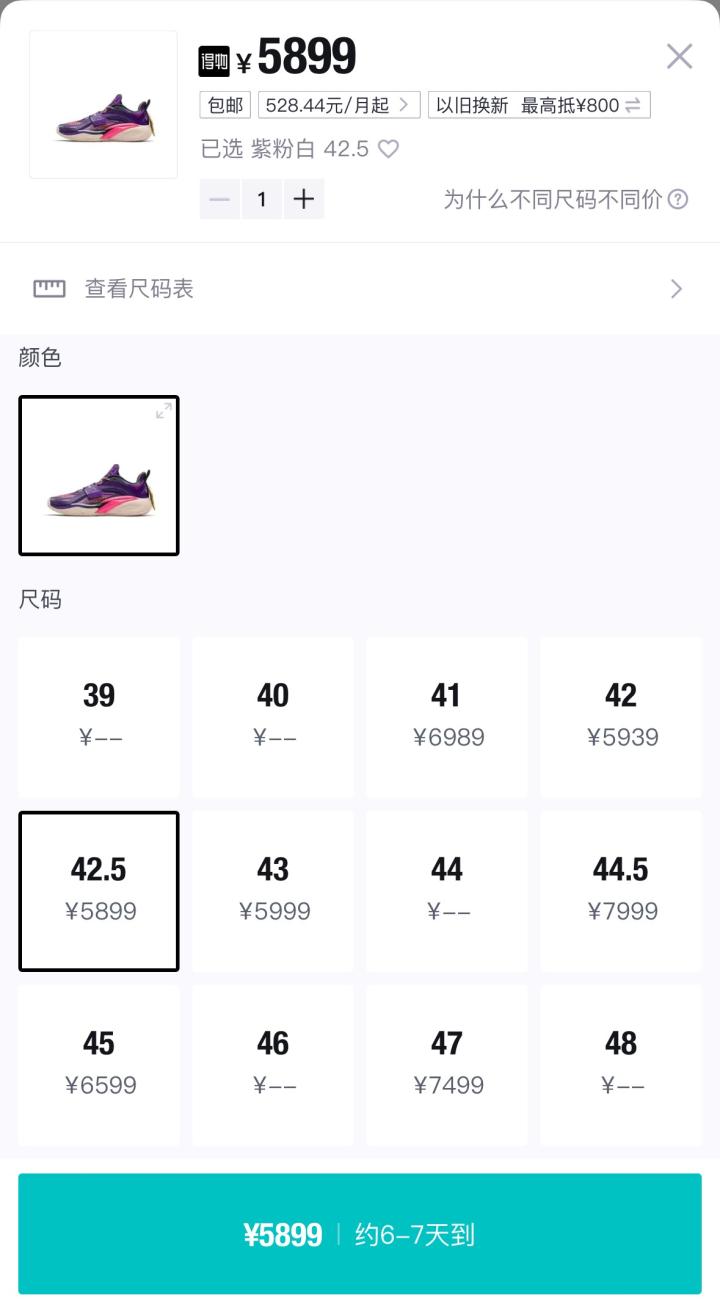The image size is (720, 1309).
Task: Open the 528.44元/月起 installment option
Action: point(338,105)
